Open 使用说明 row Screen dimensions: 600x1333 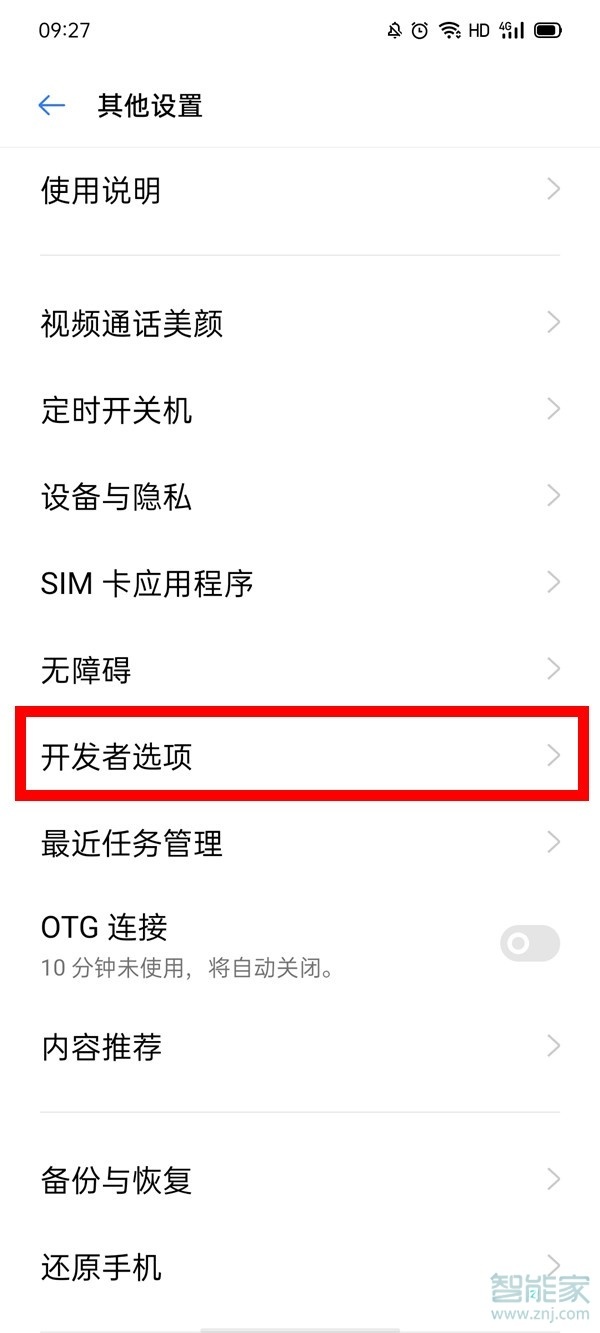tap(300, 190)
